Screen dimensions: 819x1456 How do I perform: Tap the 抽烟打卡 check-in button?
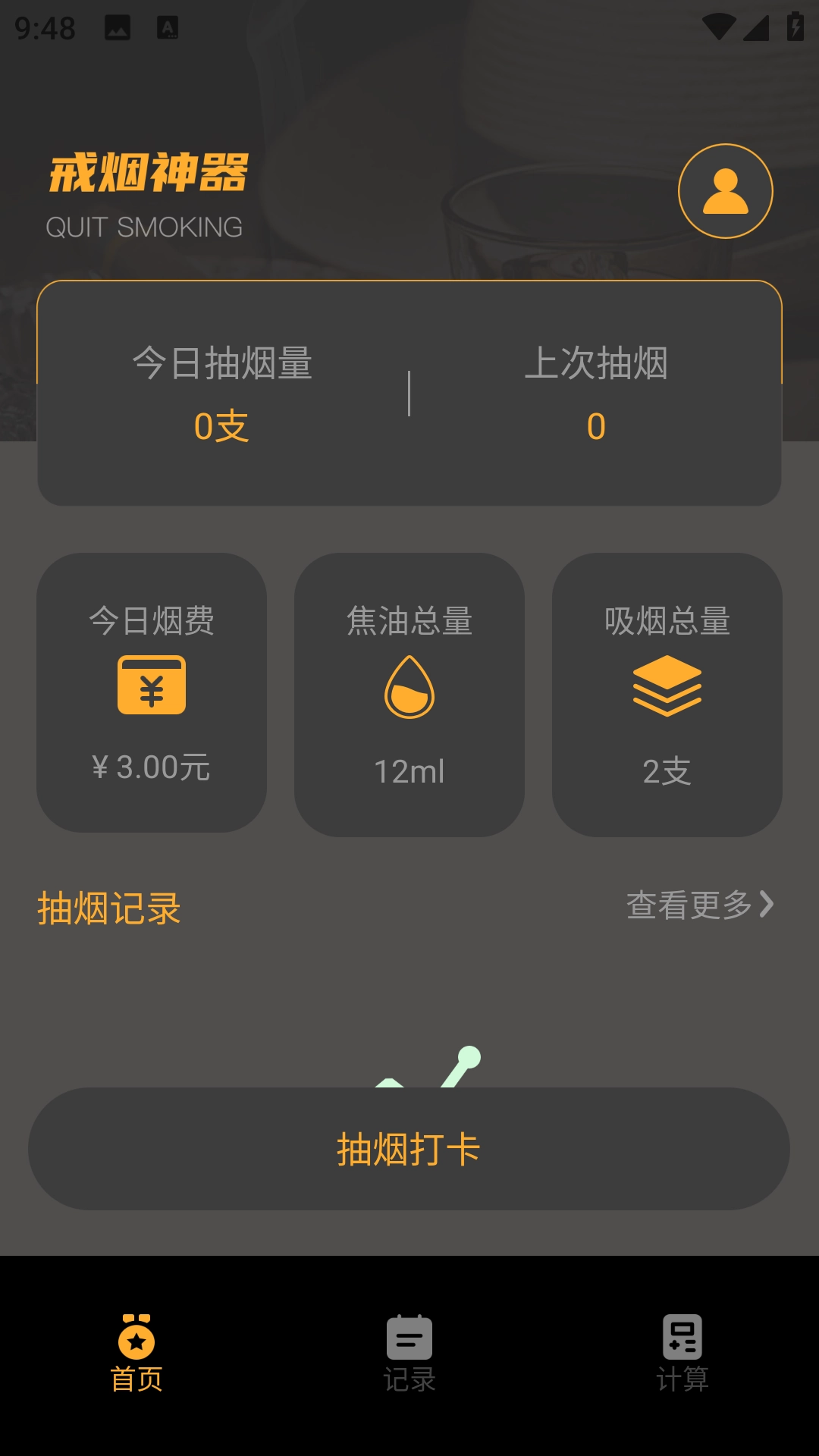(x=409, y=1148)
